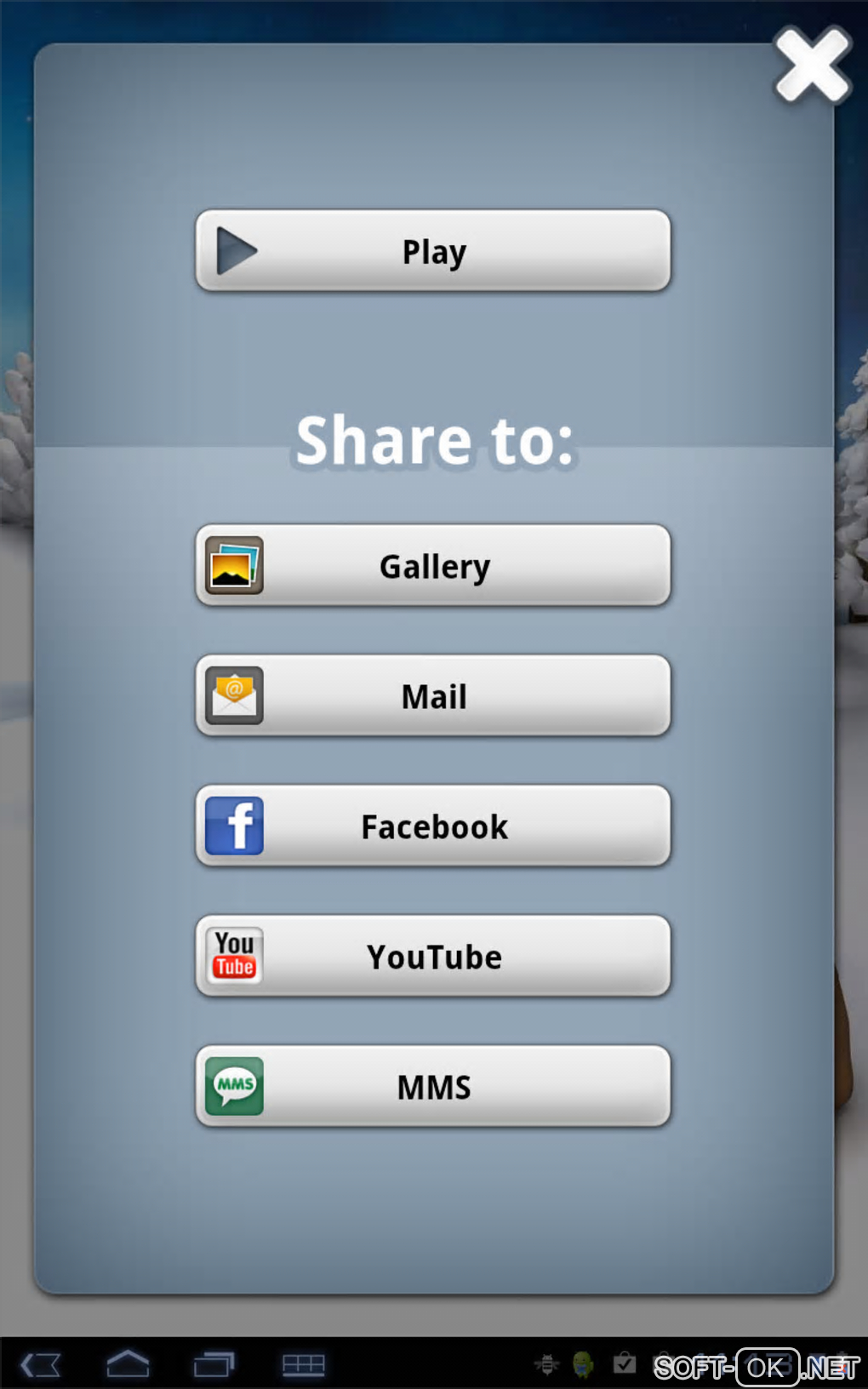Send the video by Mail

[x=433, y=696]
